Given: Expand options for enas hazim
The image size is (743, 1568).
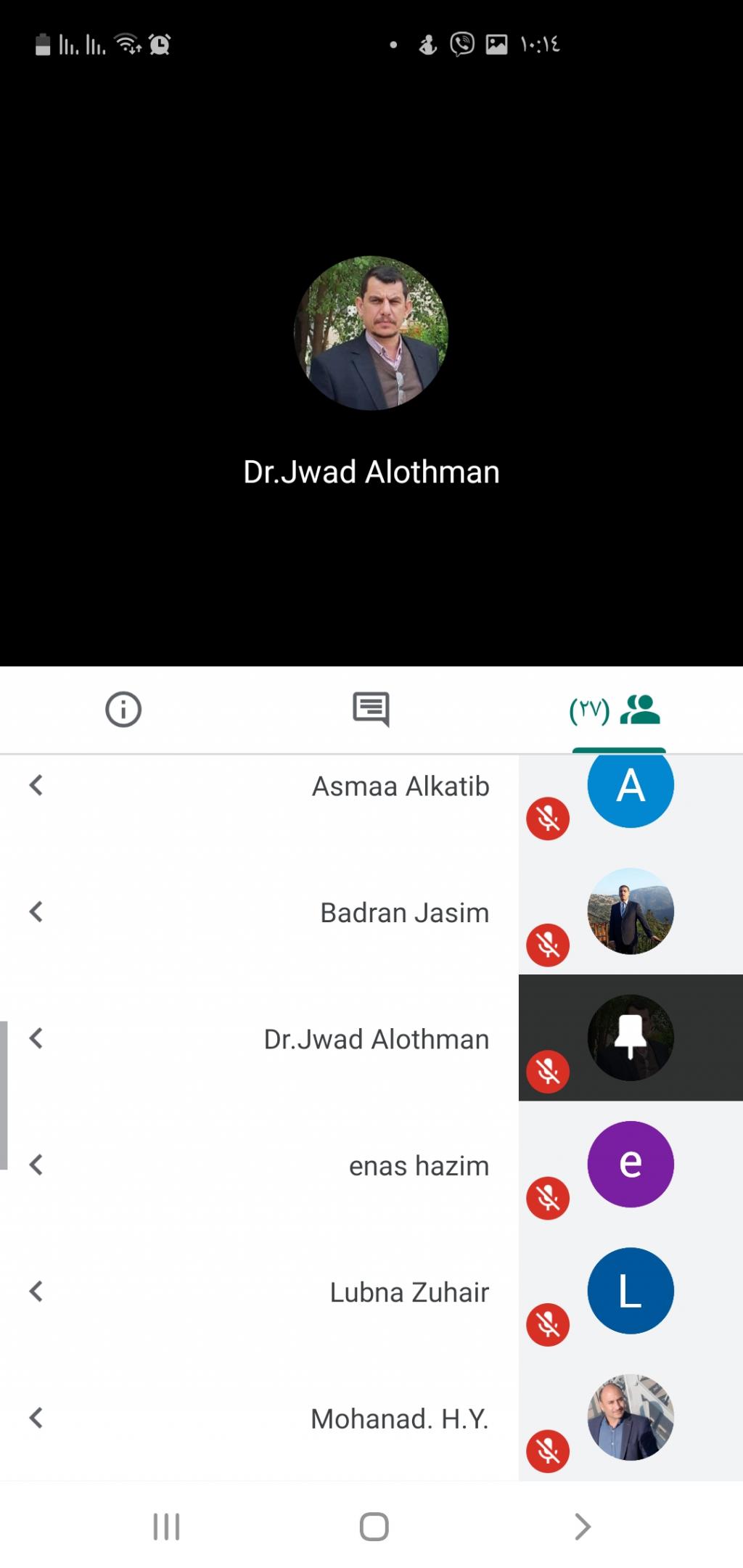Looking at the screenshot, I should 36,1165.
